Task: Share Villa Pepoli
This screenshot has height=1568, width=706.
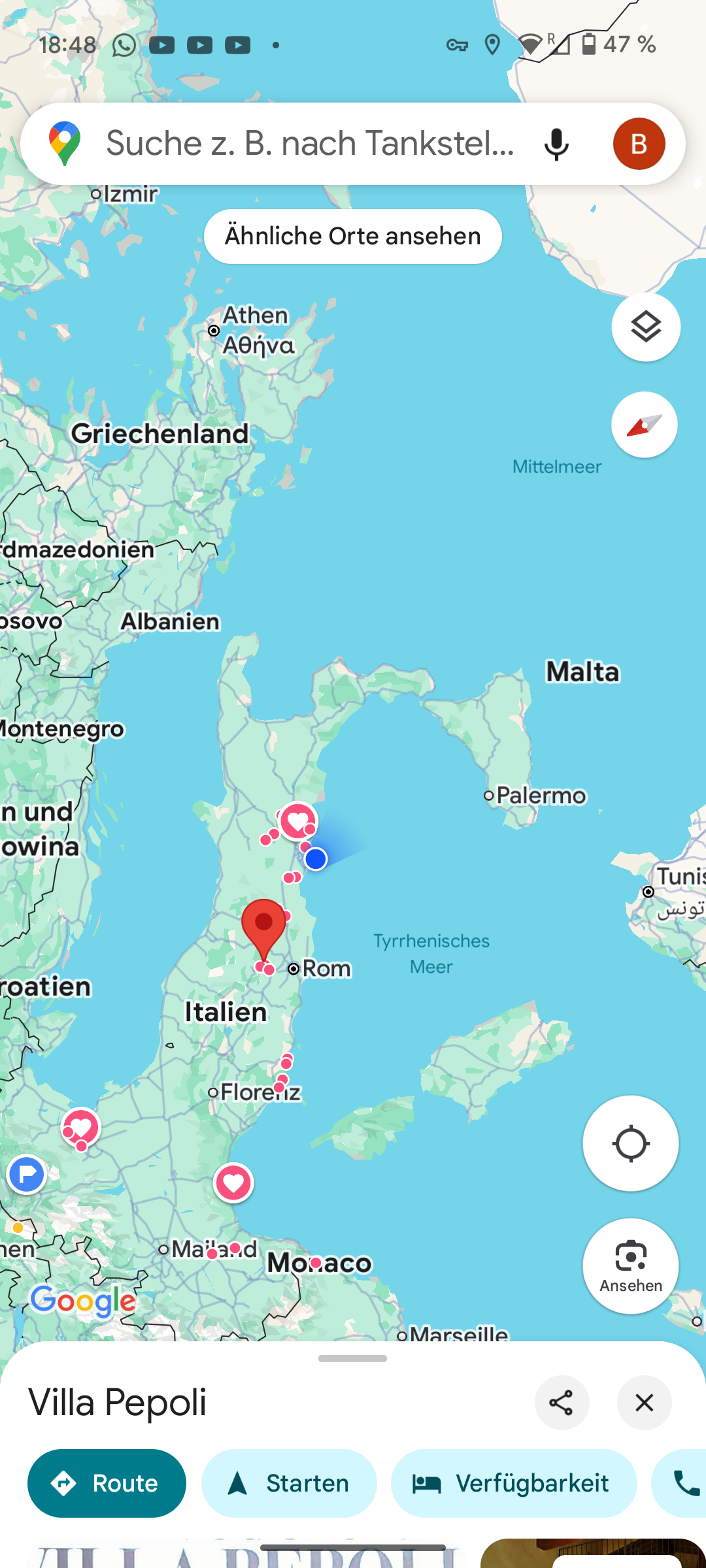Action: (562, 1402)
